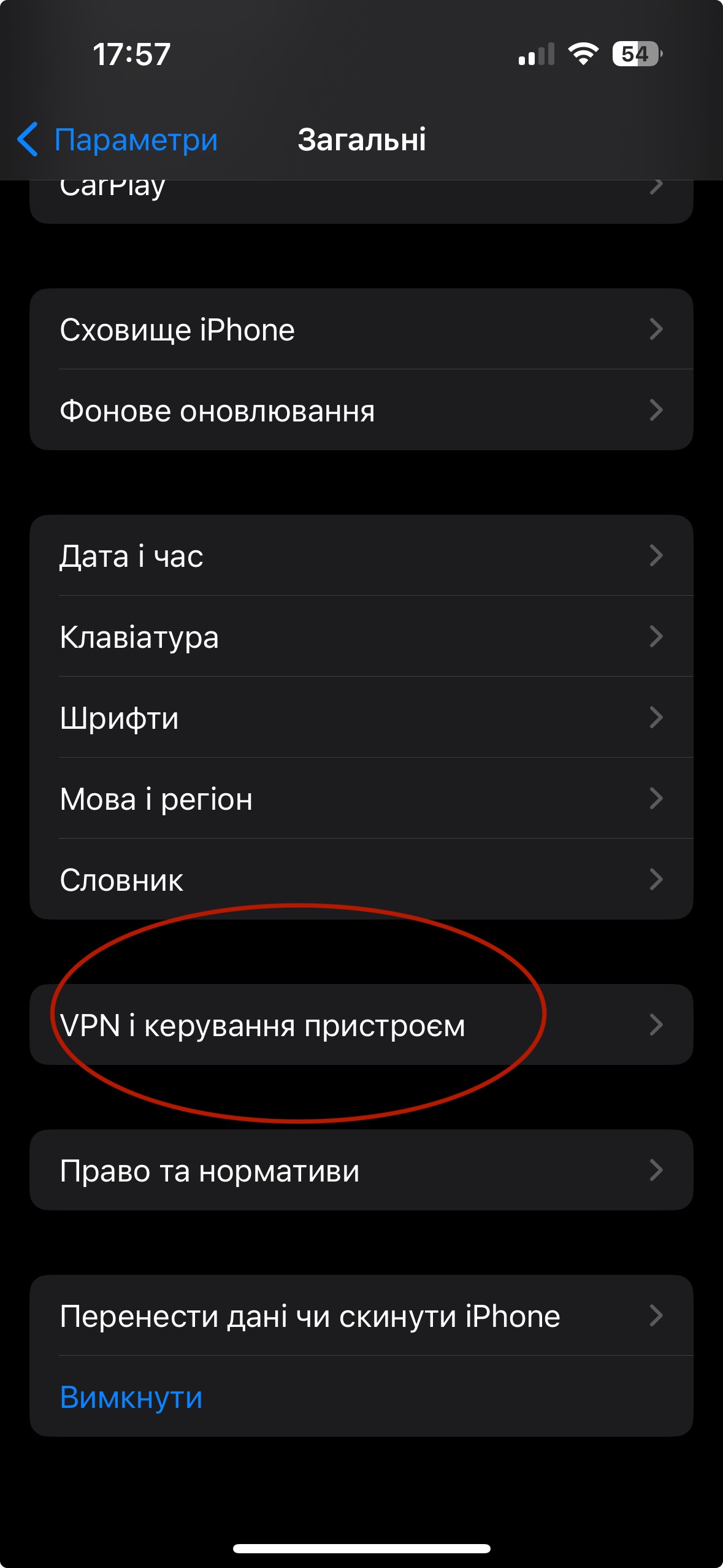Open Словник settings

pyautogui.click(x=361, y=879)
